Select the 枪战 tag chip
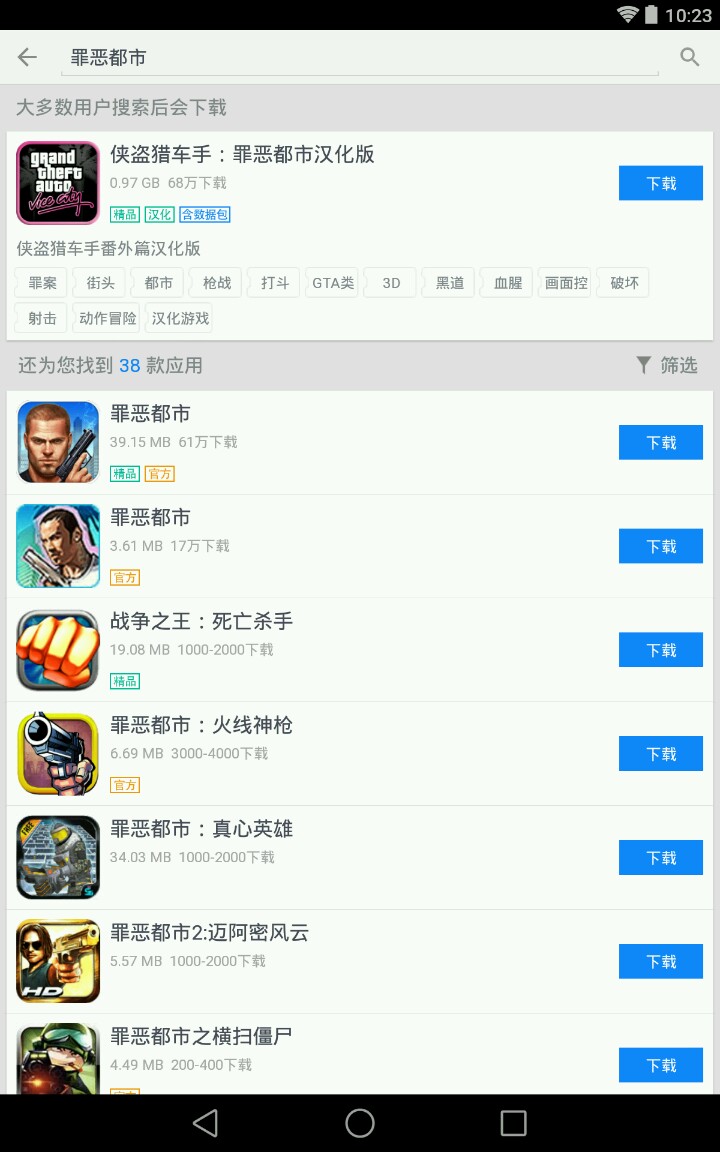720x1152 pixels. [216, 283]
